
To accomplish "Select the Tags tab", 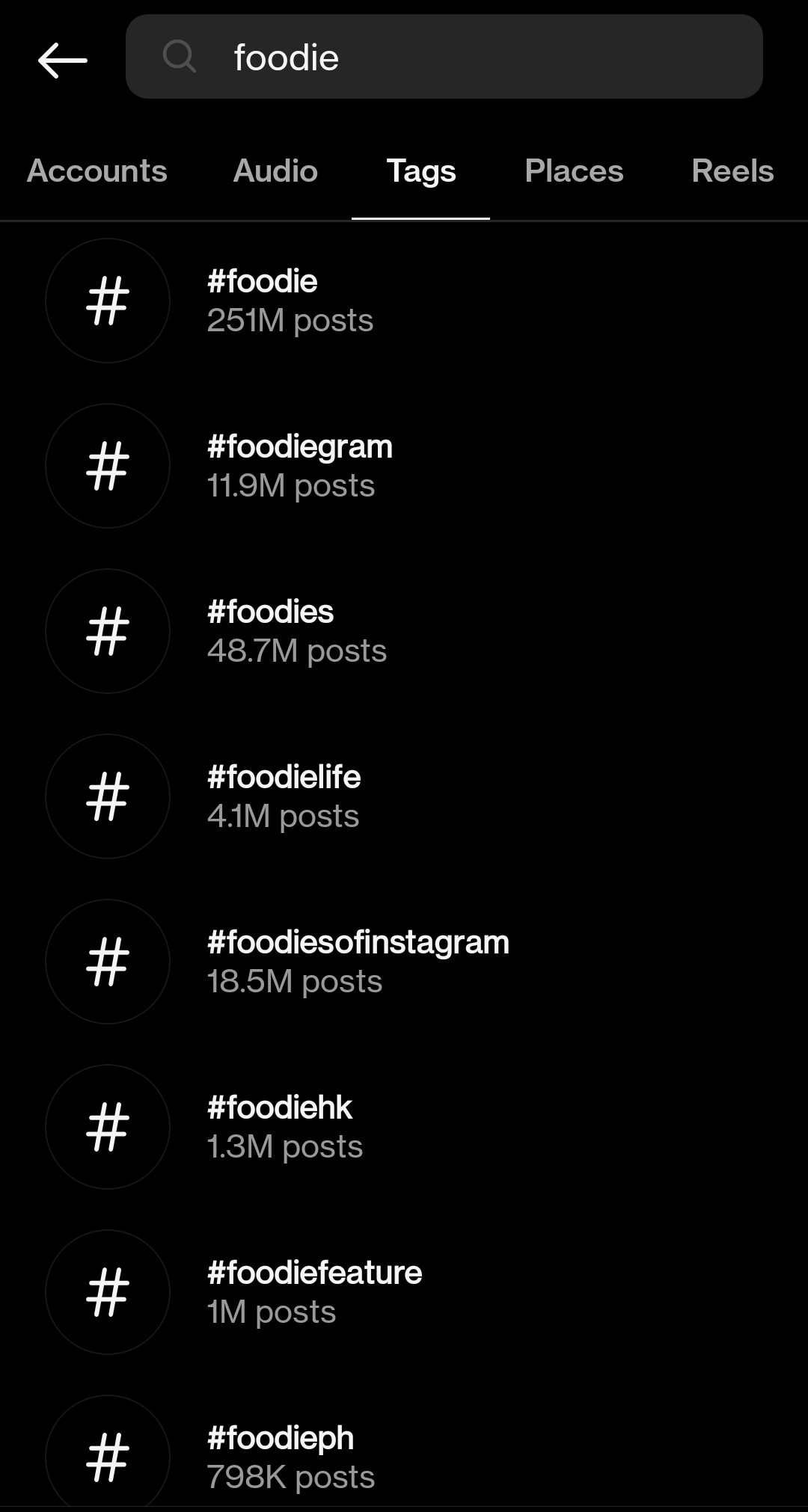I will point(421,170).
